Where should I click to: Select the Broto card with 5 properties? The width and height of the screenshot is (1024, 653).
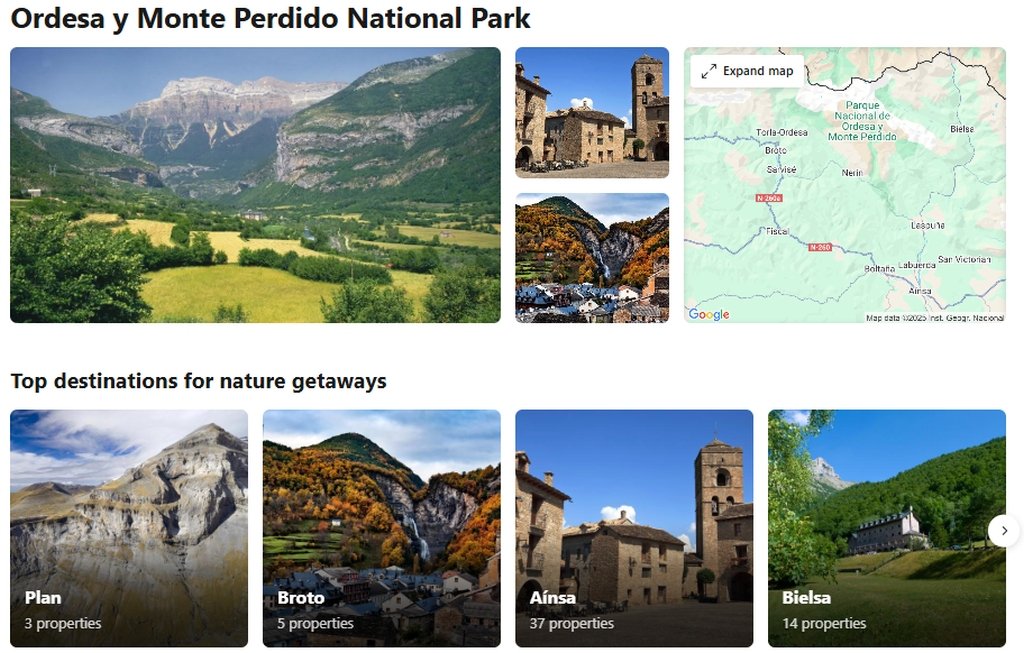point(381,528)
